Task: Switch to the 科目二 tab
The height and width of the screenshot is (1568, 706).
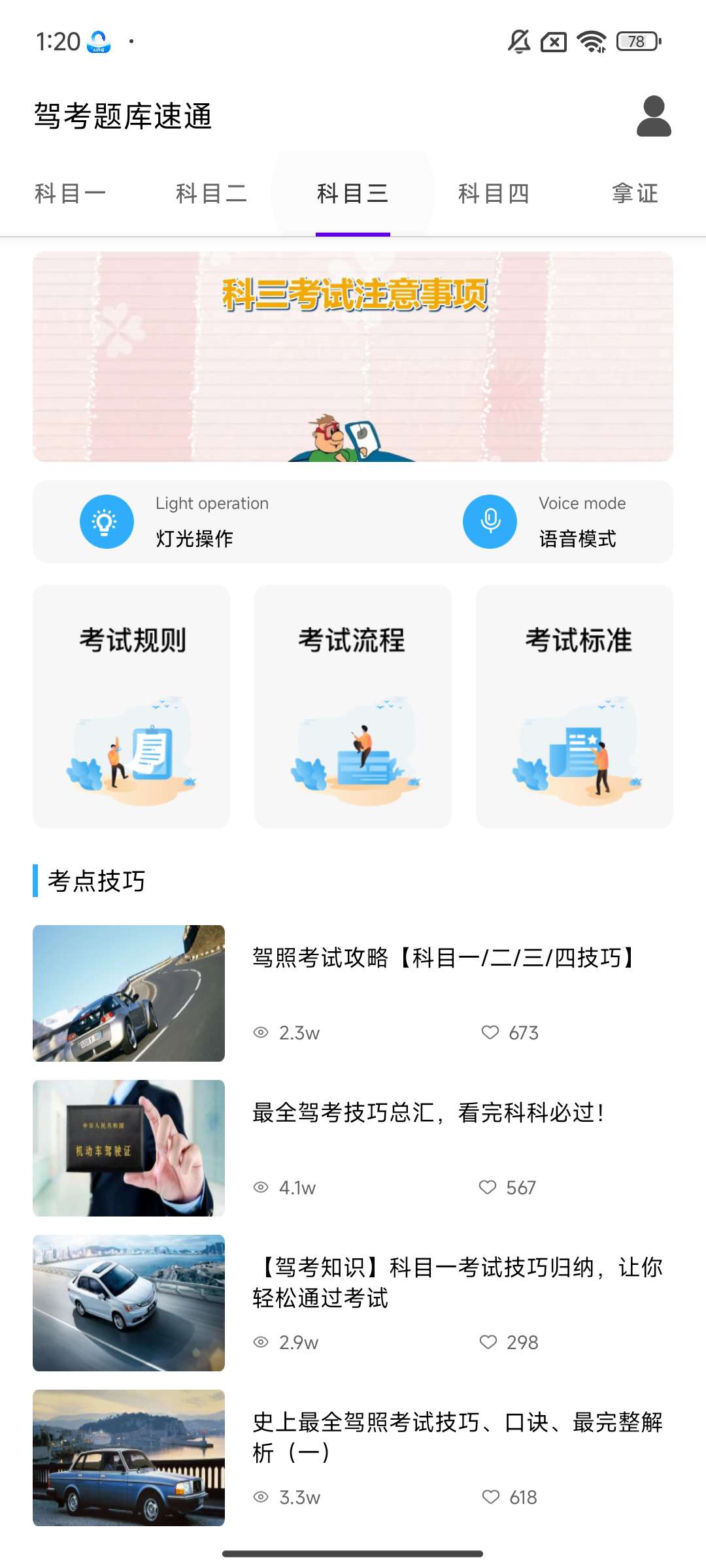Action: click(212, 194)
